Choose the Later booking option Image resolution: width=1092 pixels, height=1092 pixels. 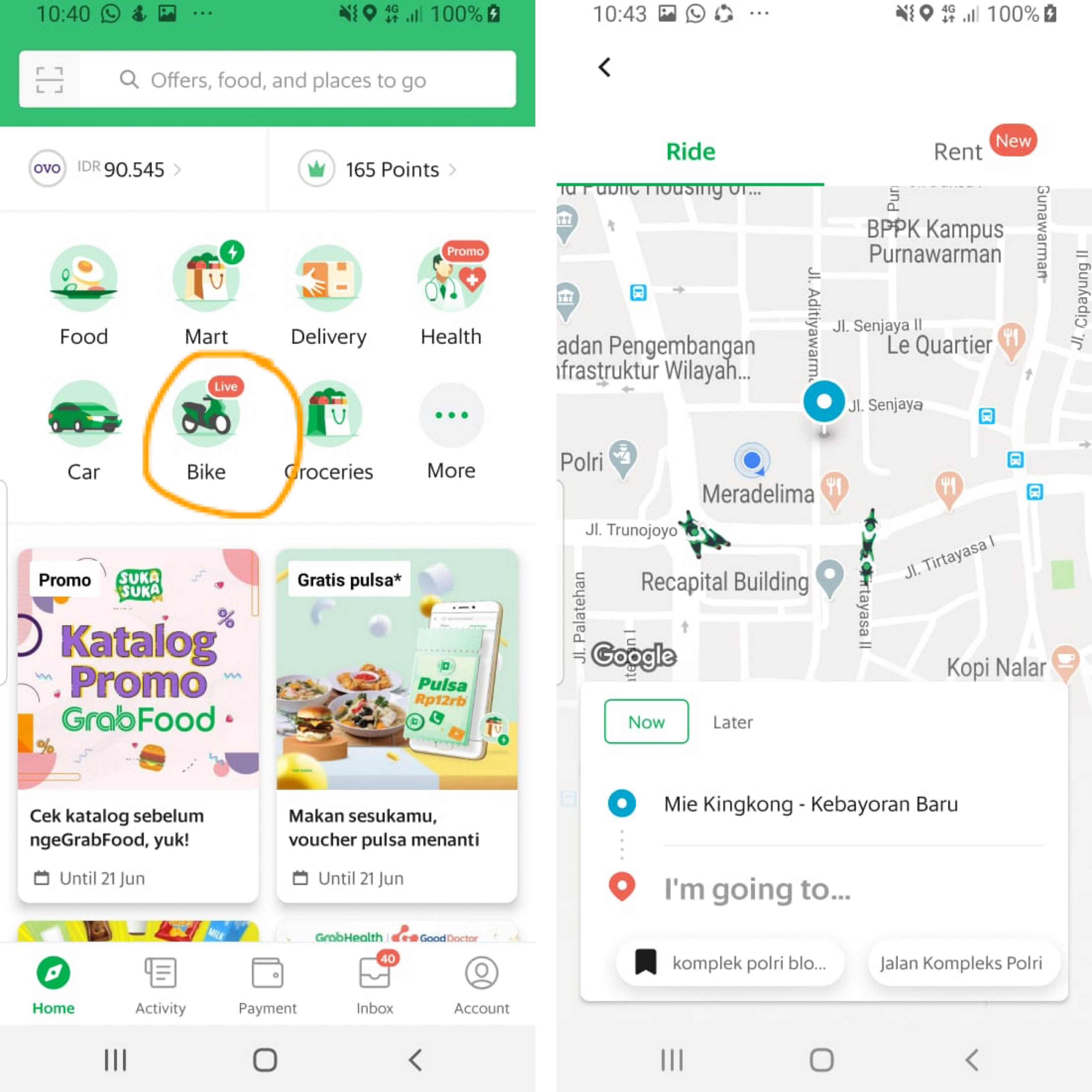733,722
